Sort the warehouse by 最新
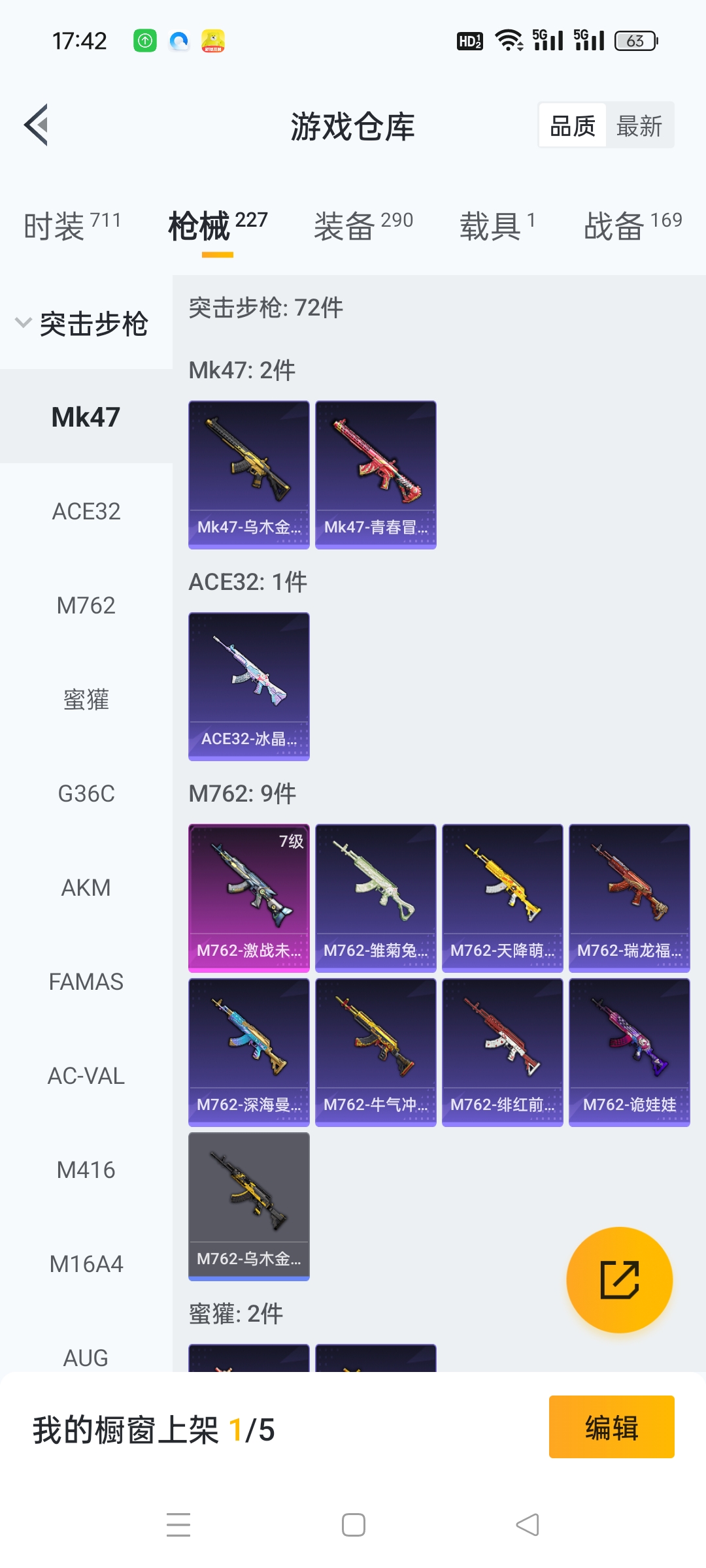 (x=639, y=125)
